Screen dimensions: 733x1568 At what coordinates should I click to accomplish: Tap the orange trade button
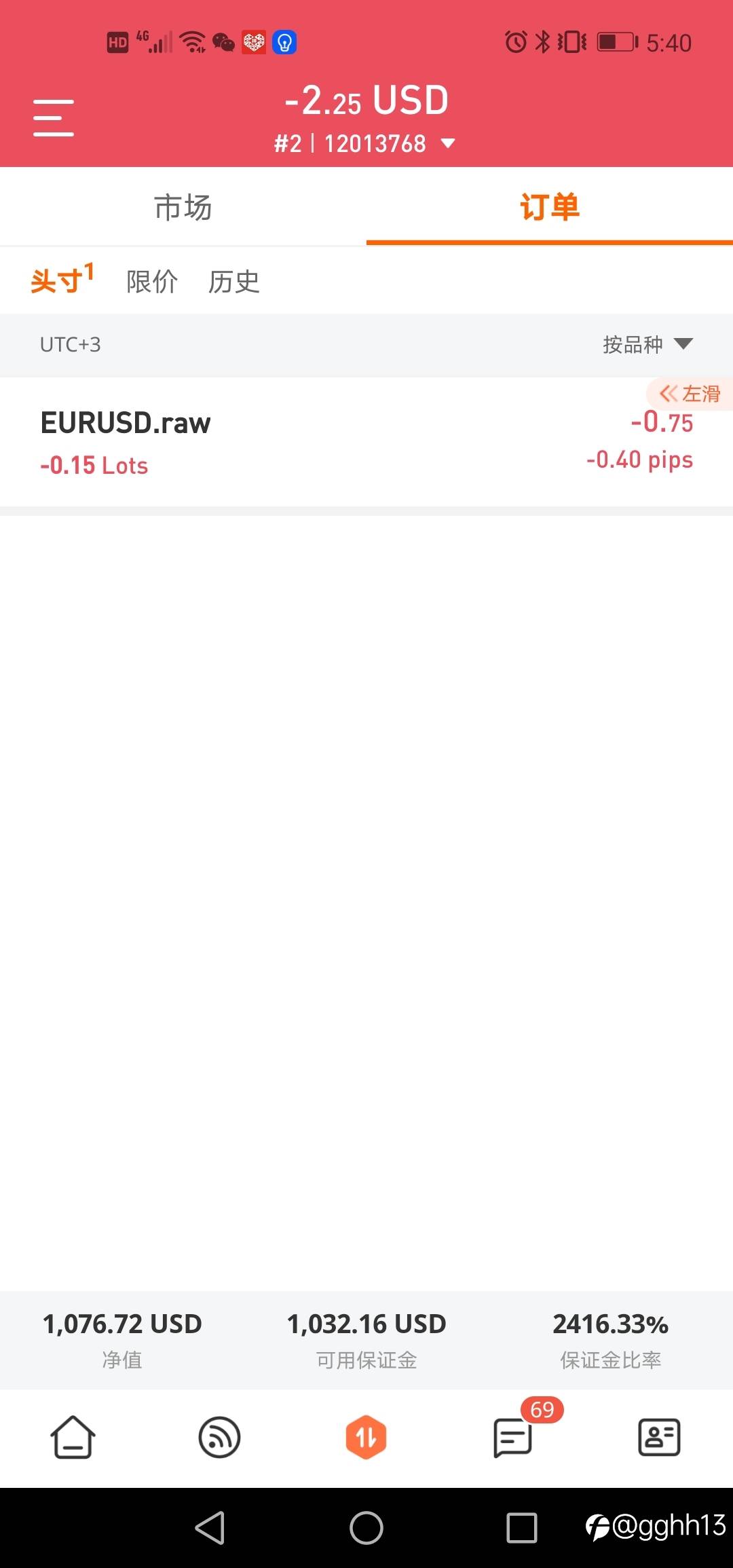(366, 1437)
